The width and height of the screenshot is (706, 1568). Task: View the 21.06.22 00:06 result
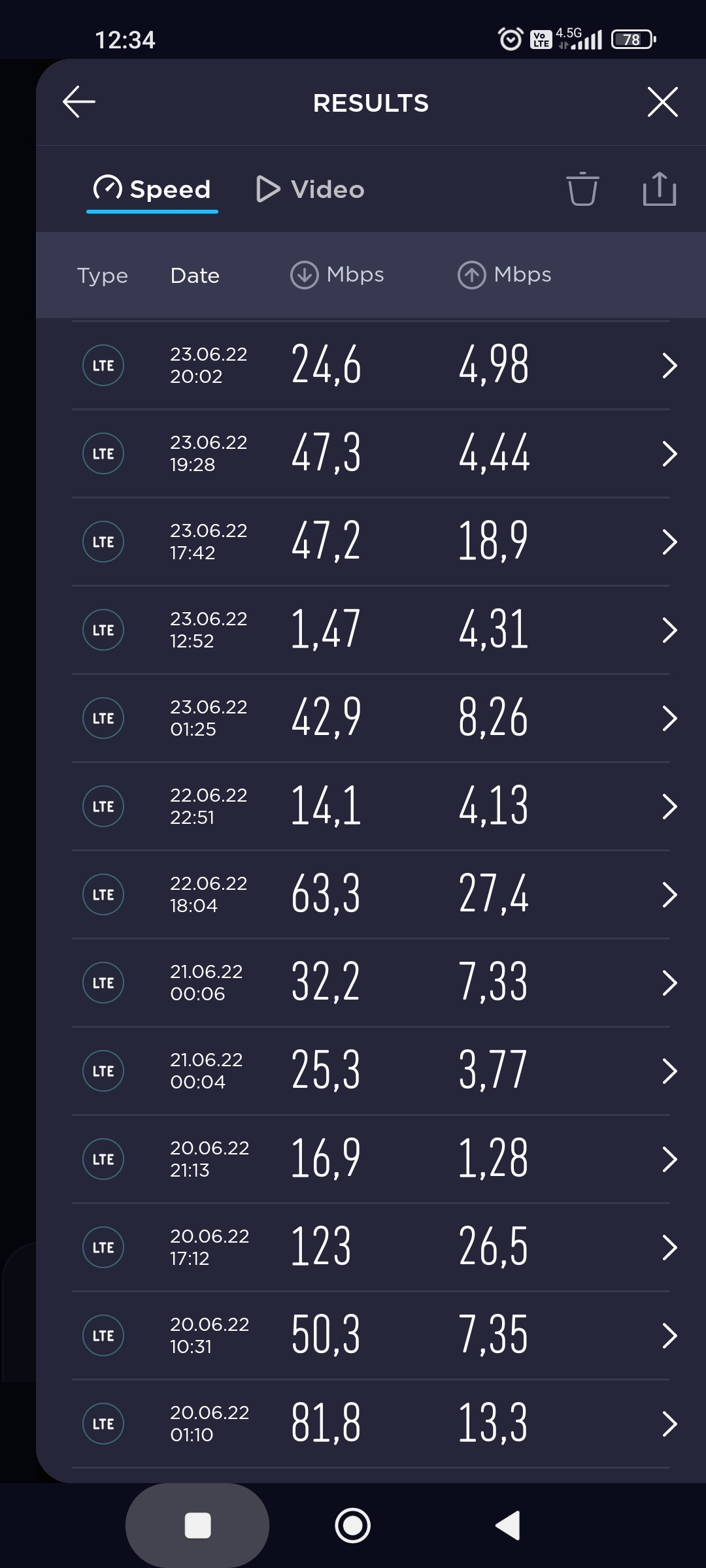(371, 983)
